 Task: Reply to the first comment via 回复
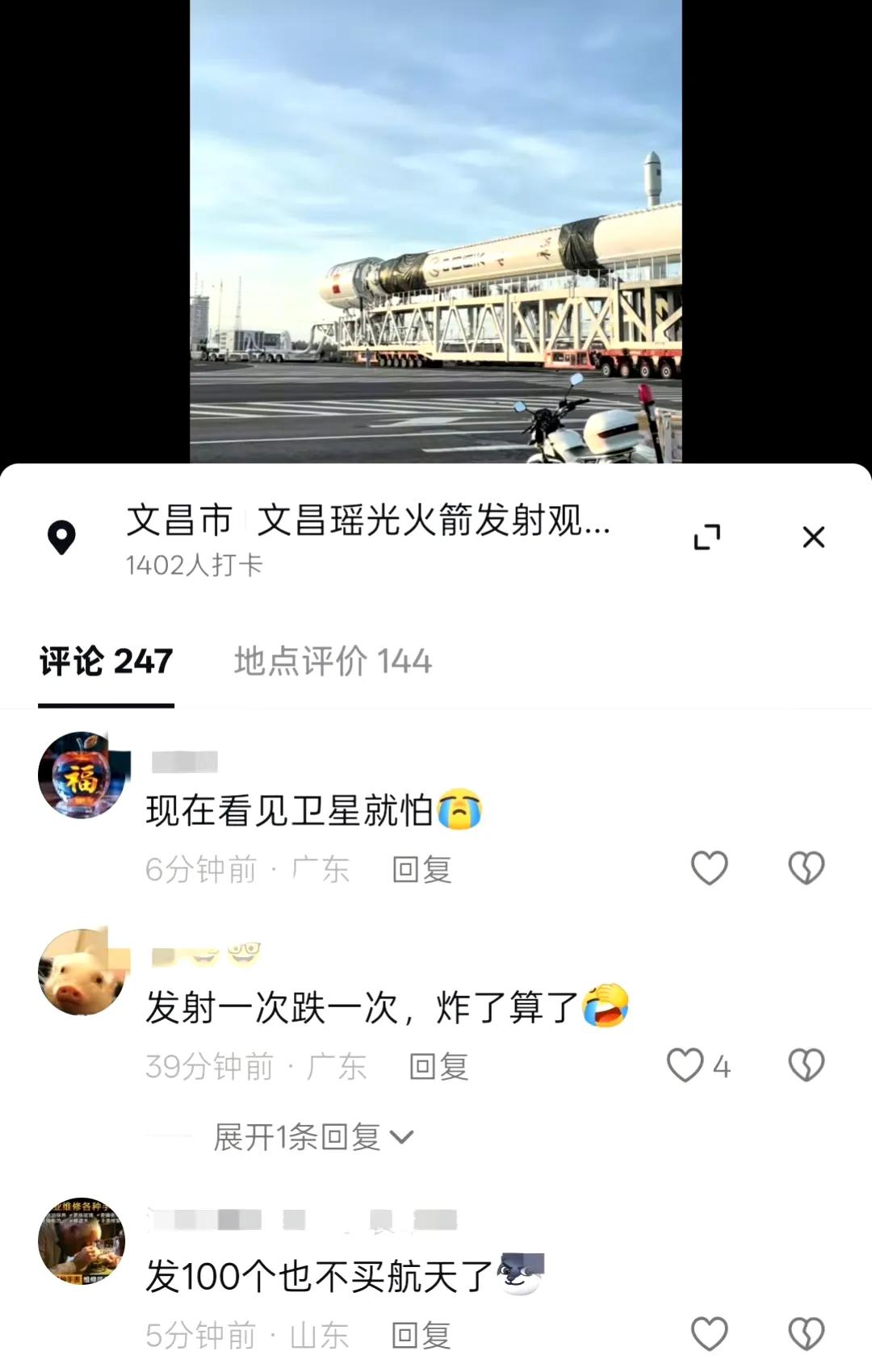point(423,868)
